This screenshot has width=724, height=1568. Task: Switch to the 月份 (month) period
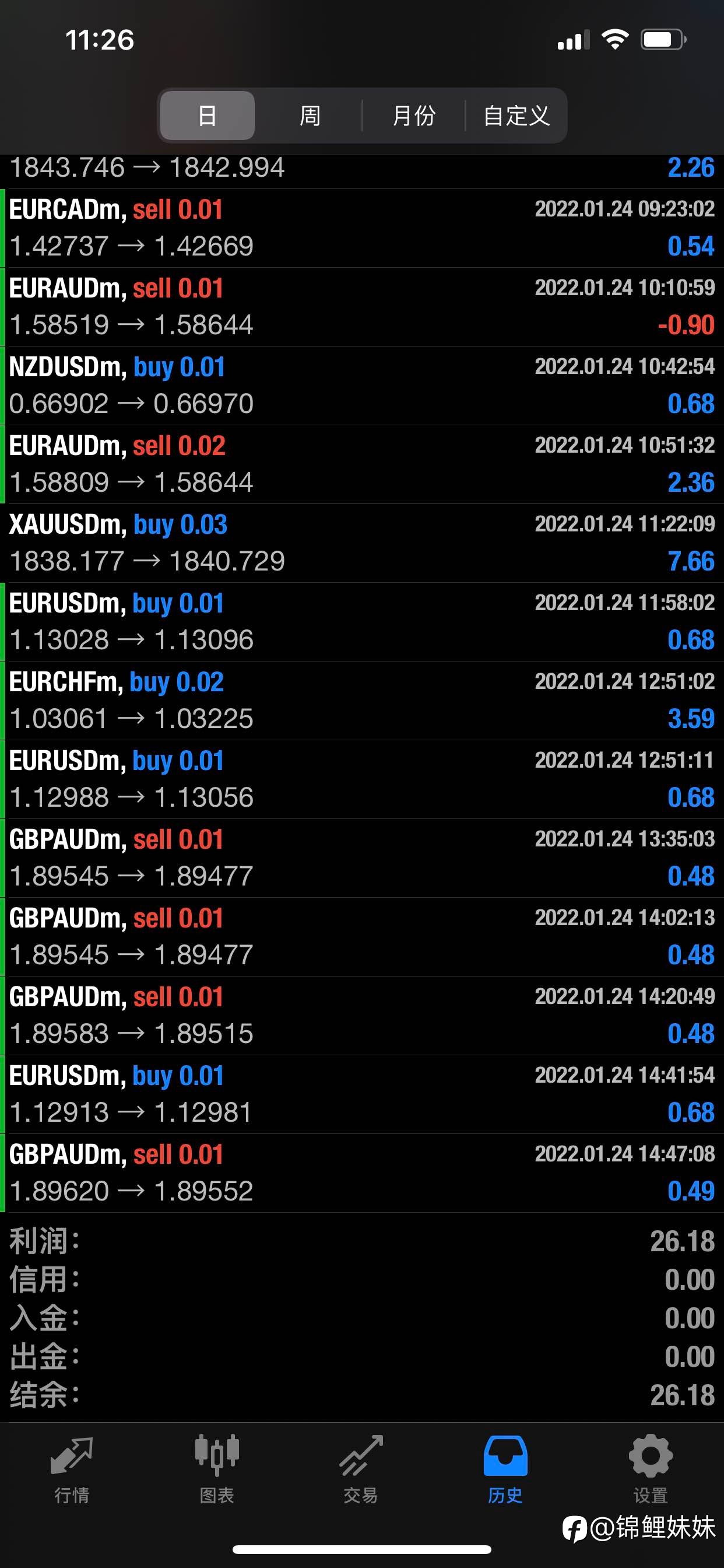[414, 116]
